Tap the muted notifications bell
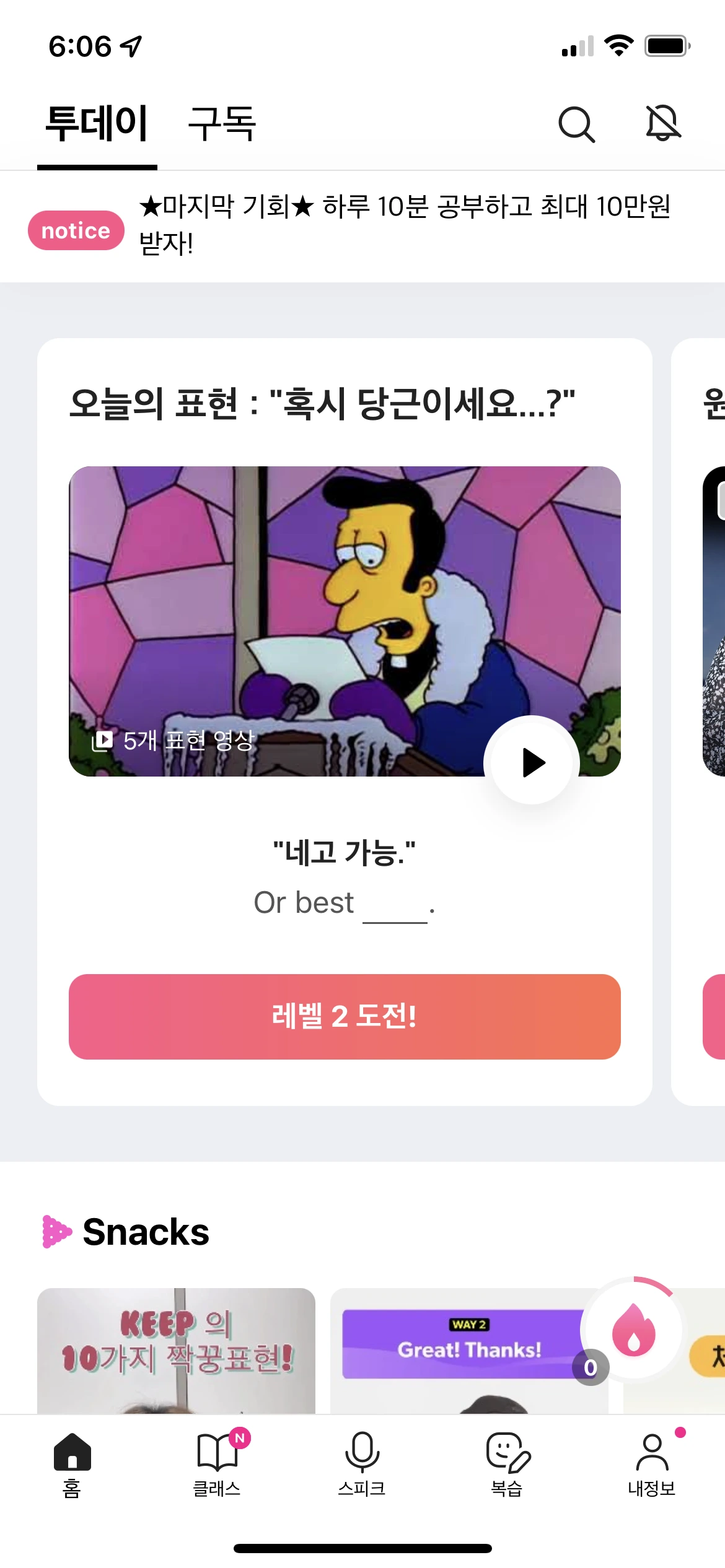Viewport: 725px width, 1568px height. point(663,123)
